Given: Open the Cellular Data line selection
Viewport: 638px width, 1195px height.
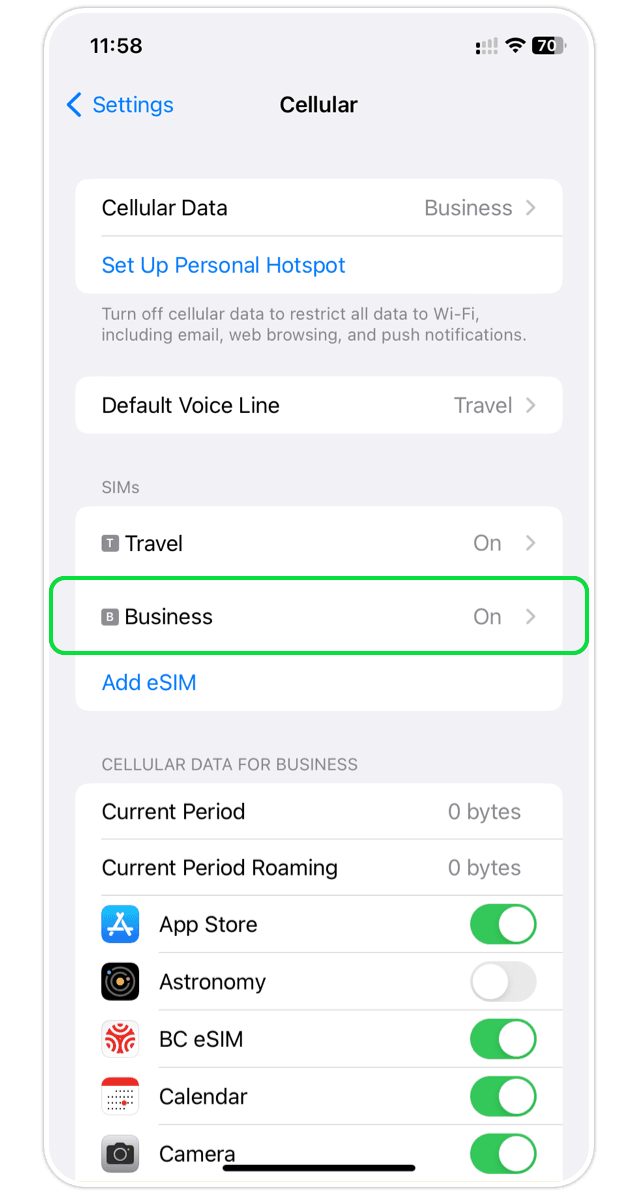Looking at the screenshot, I should 319,208.
